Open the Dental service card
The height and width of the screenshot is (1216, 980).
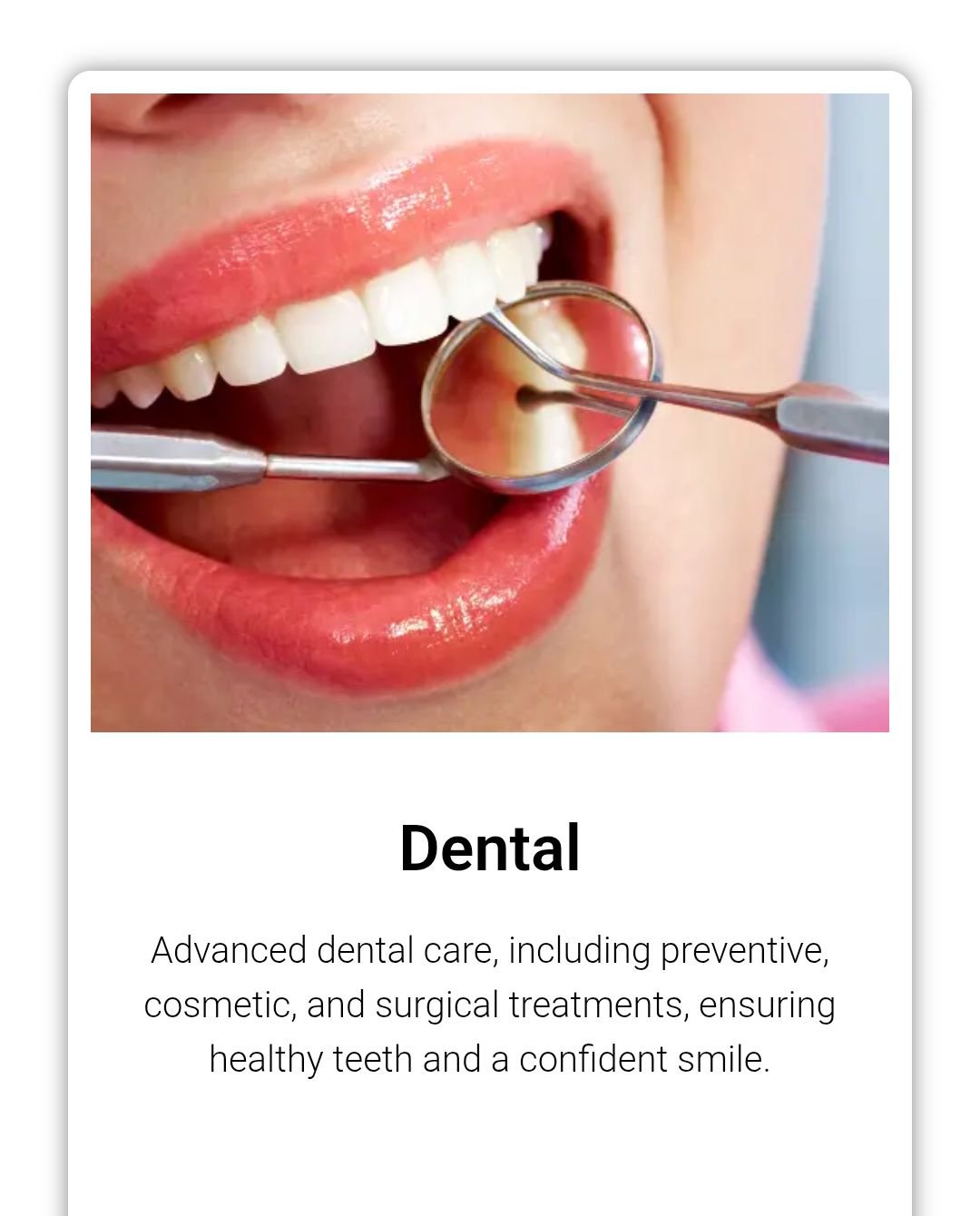490,848
